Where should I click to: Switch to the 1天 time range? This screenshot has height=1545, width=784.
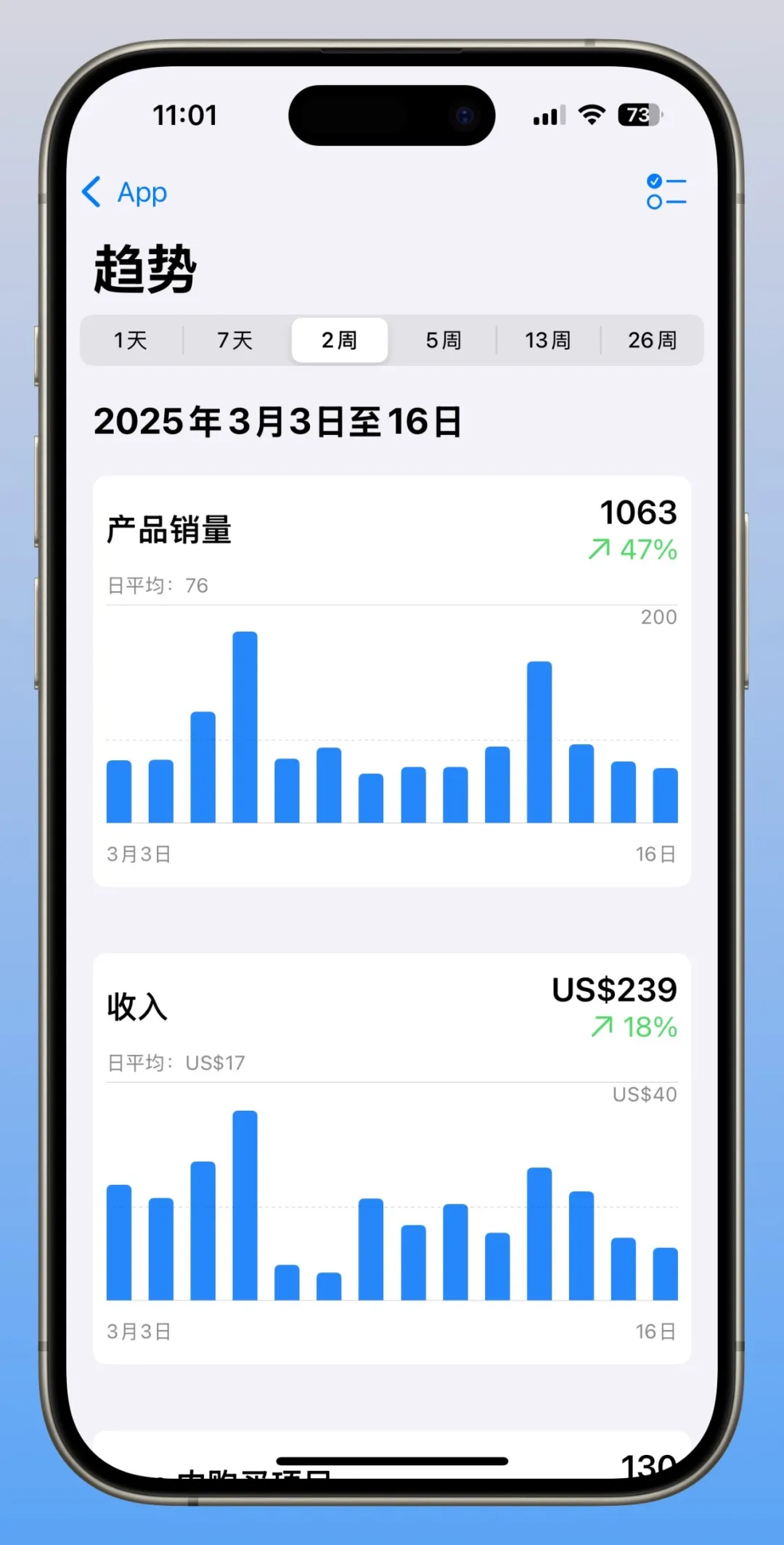(x=131, y=340)
